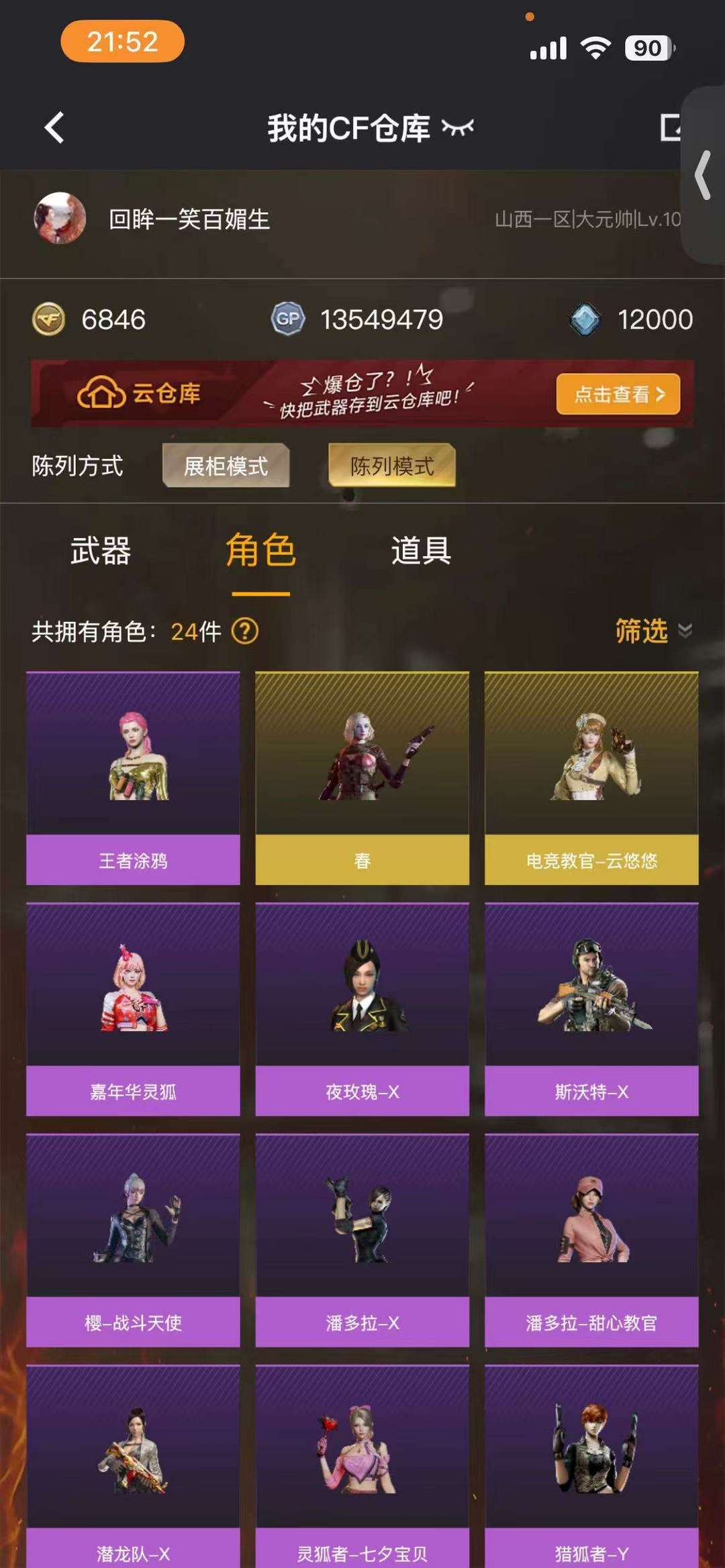Tap the back arrow to leave 我的CF仓库
Screen dimensions: 725x1568
click(x=54, y=127)
